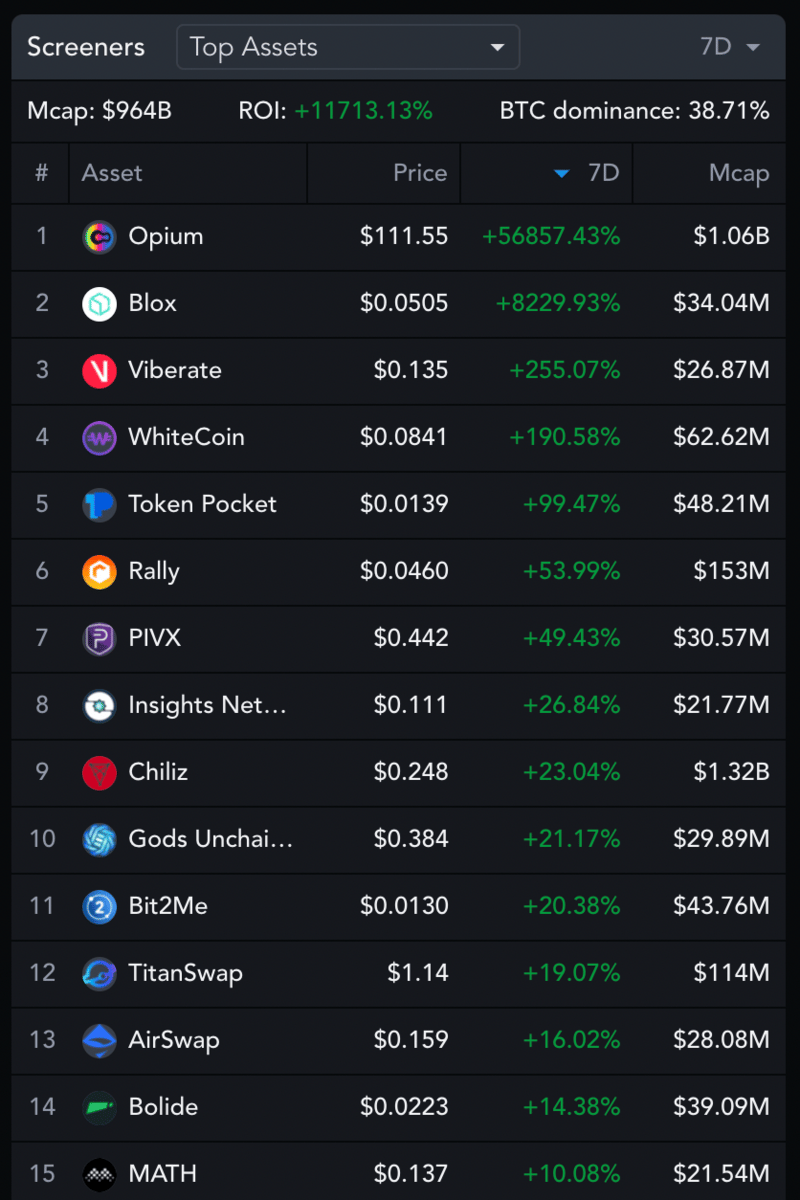
Task: Open the Top Assets screener dropdown
Action: pos(347,47)
